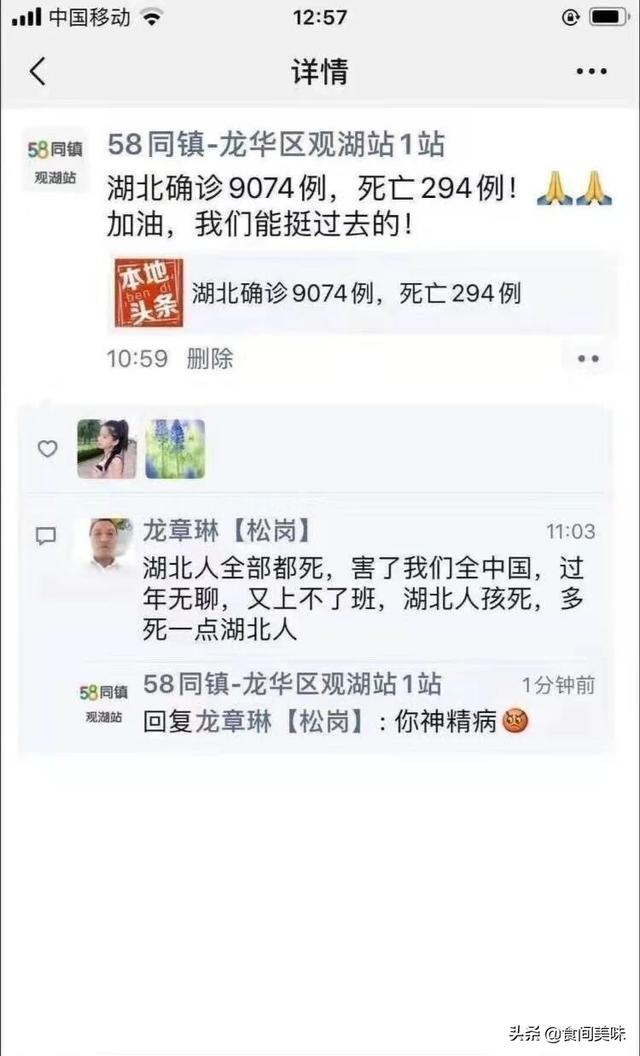The width and height of the screenshot is (640, 1056).
Task: Open the overflow menu in the top bar
Action: [591, 72]
